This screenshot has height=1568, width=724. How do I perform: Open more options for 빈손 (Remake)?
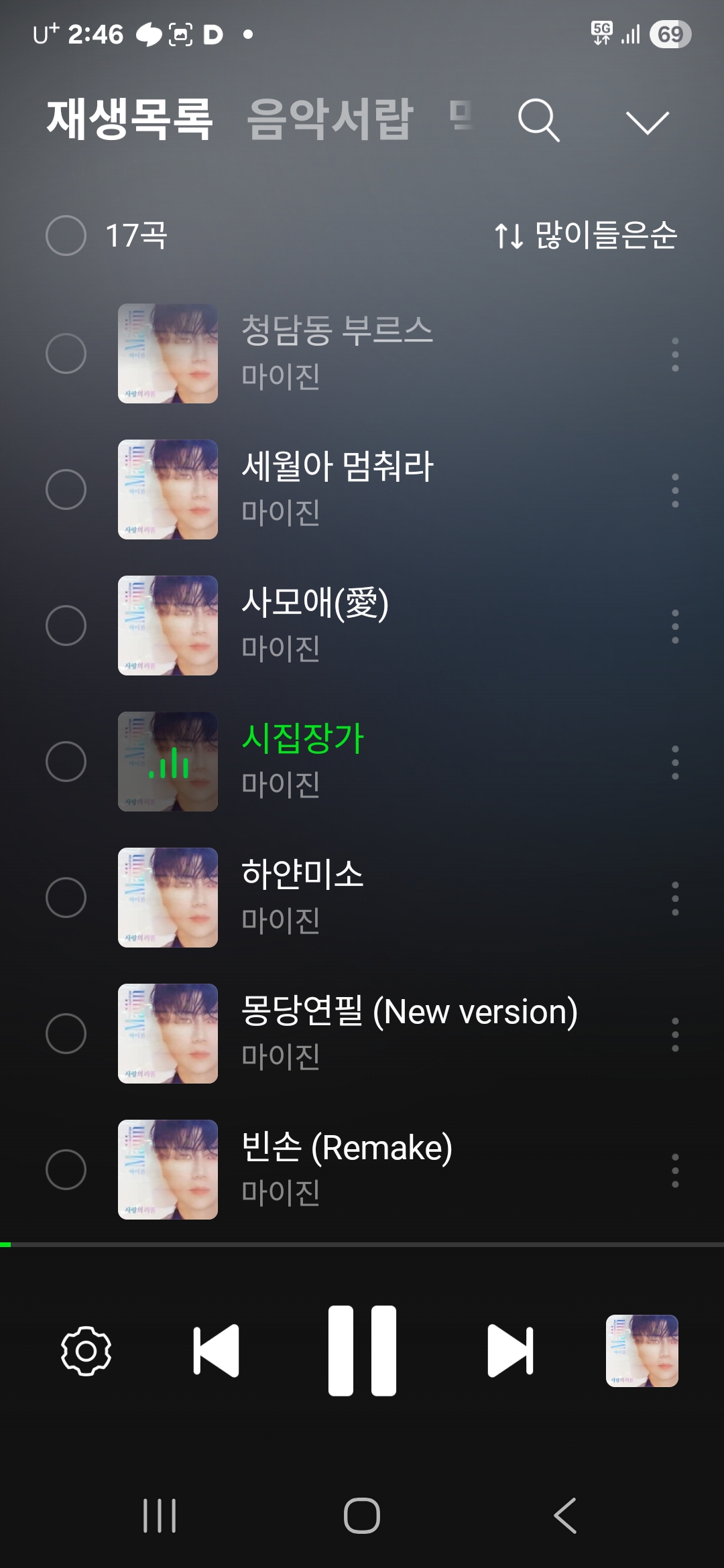674,1170
